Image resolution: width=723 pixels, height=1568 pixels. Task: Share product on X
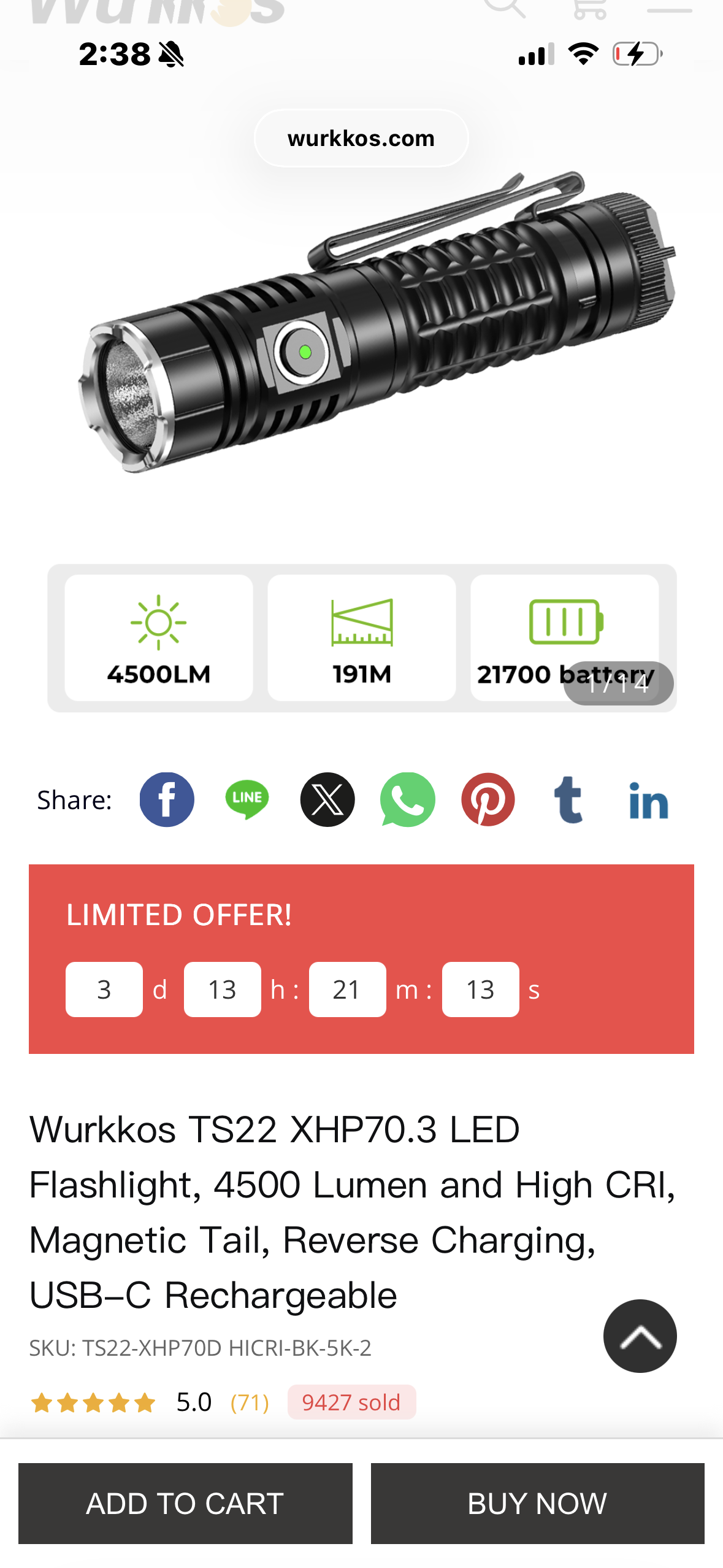coord(327,799)
